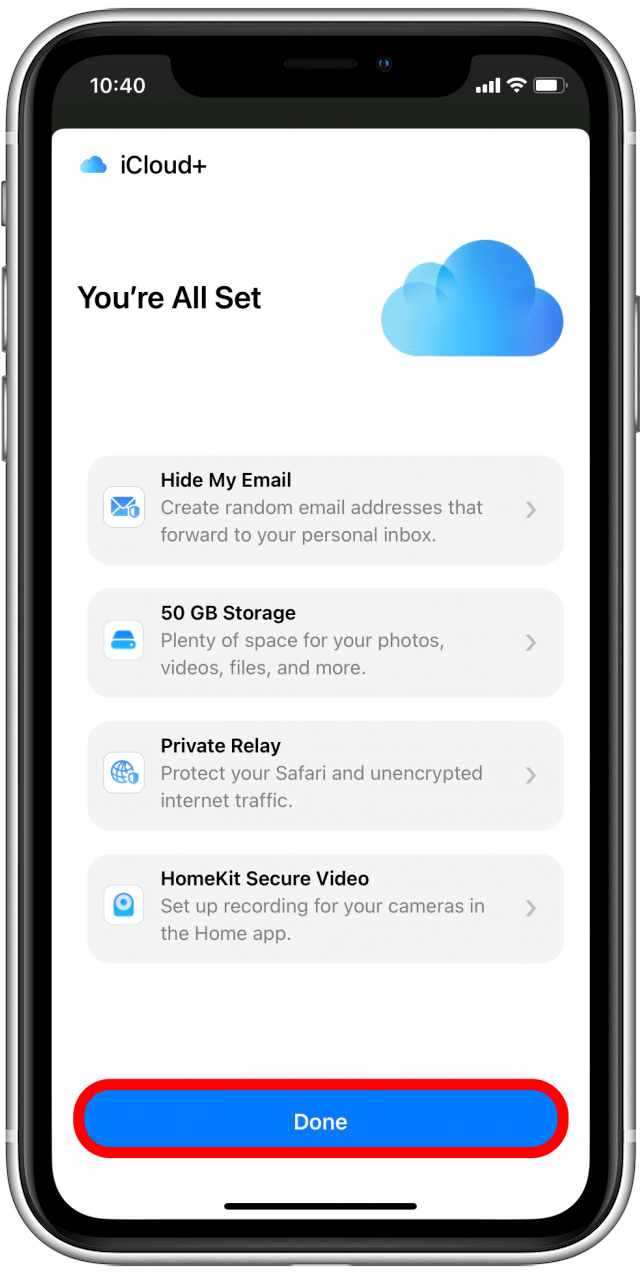Tap the blue Done button
Viewport: 642px width, 1274px height.
(321, 1122)
